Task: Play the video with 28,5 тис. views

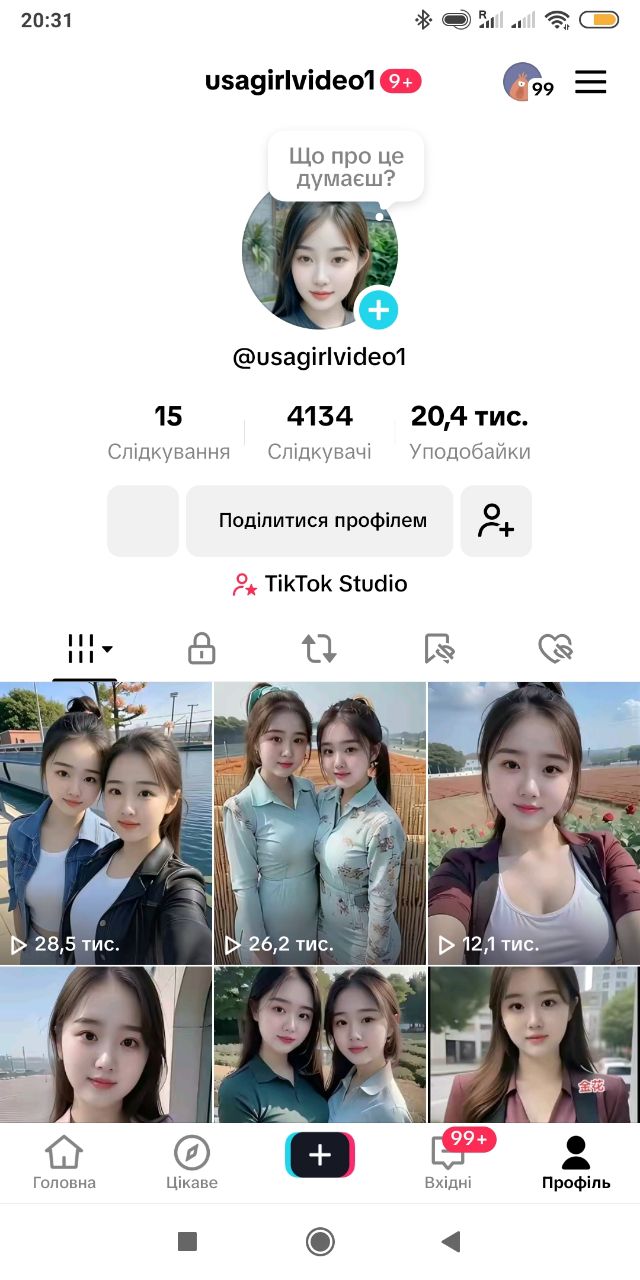Action: click(x=106, y=822)
